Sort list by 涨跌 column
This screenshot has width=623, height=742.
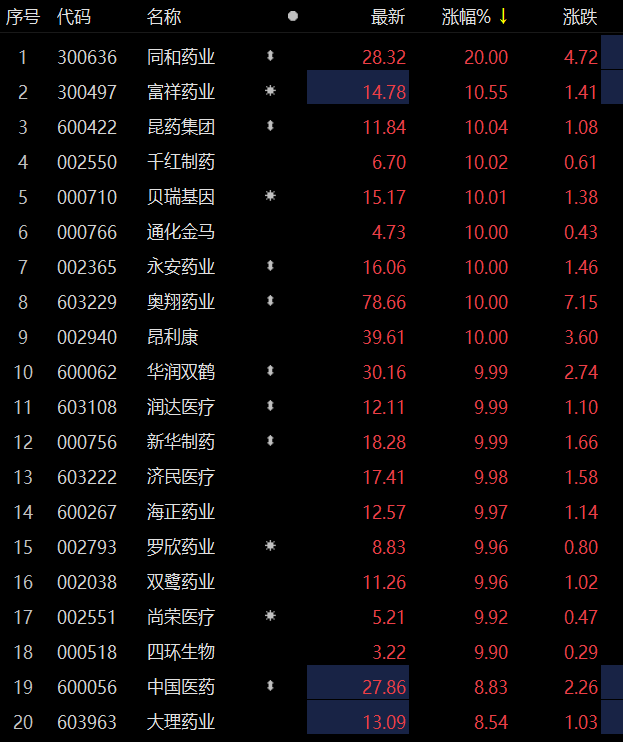(579, 17)
